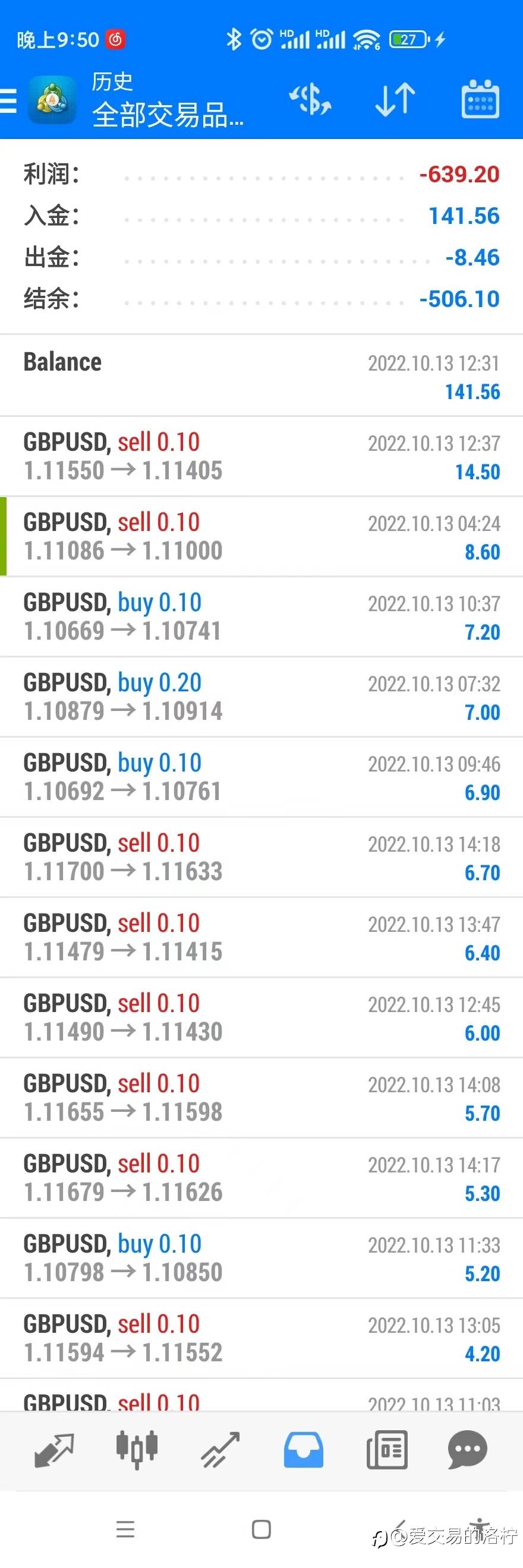This screenshot has width=523, height=1568.
Task: Switch to the candlestick Chart tab
Action: (137, 1450)
